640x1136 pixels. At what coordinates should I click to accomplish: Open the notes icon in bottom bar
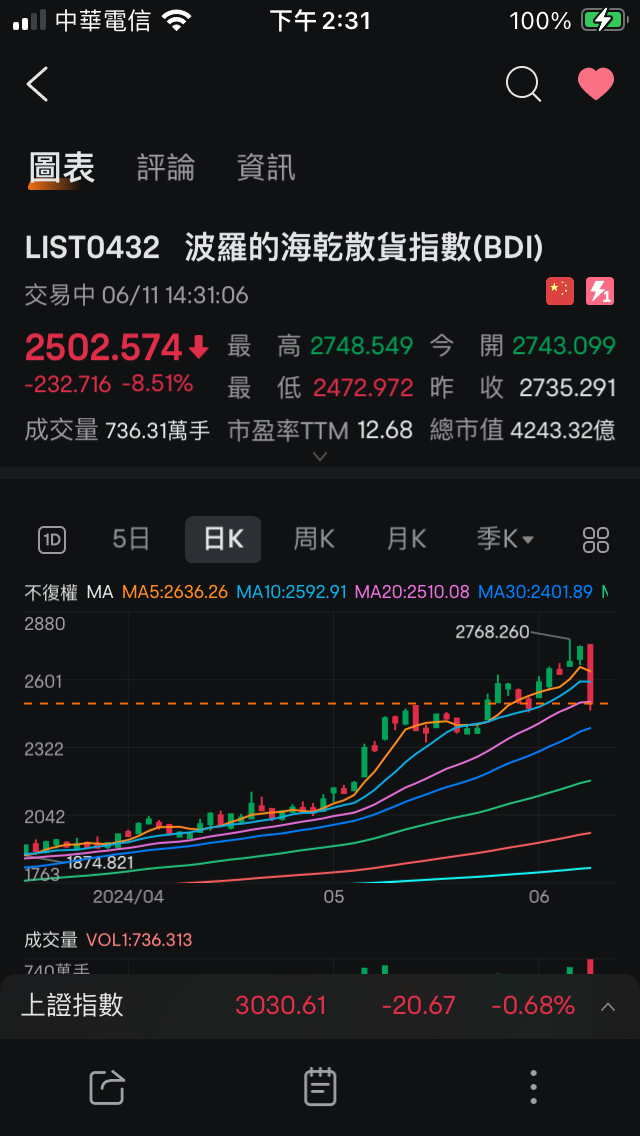point(320,1087)
